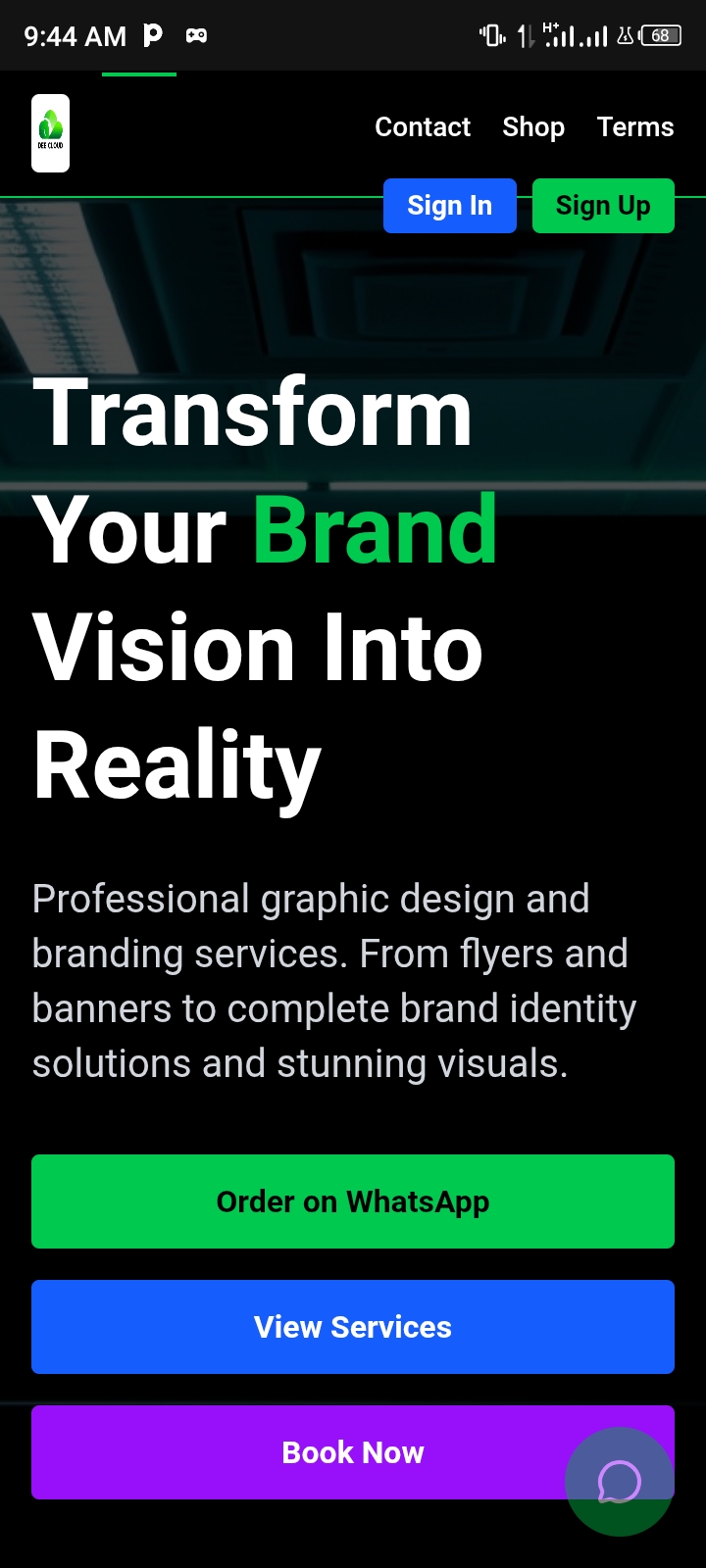Tap the green Sign Up button

click(603, 206)
